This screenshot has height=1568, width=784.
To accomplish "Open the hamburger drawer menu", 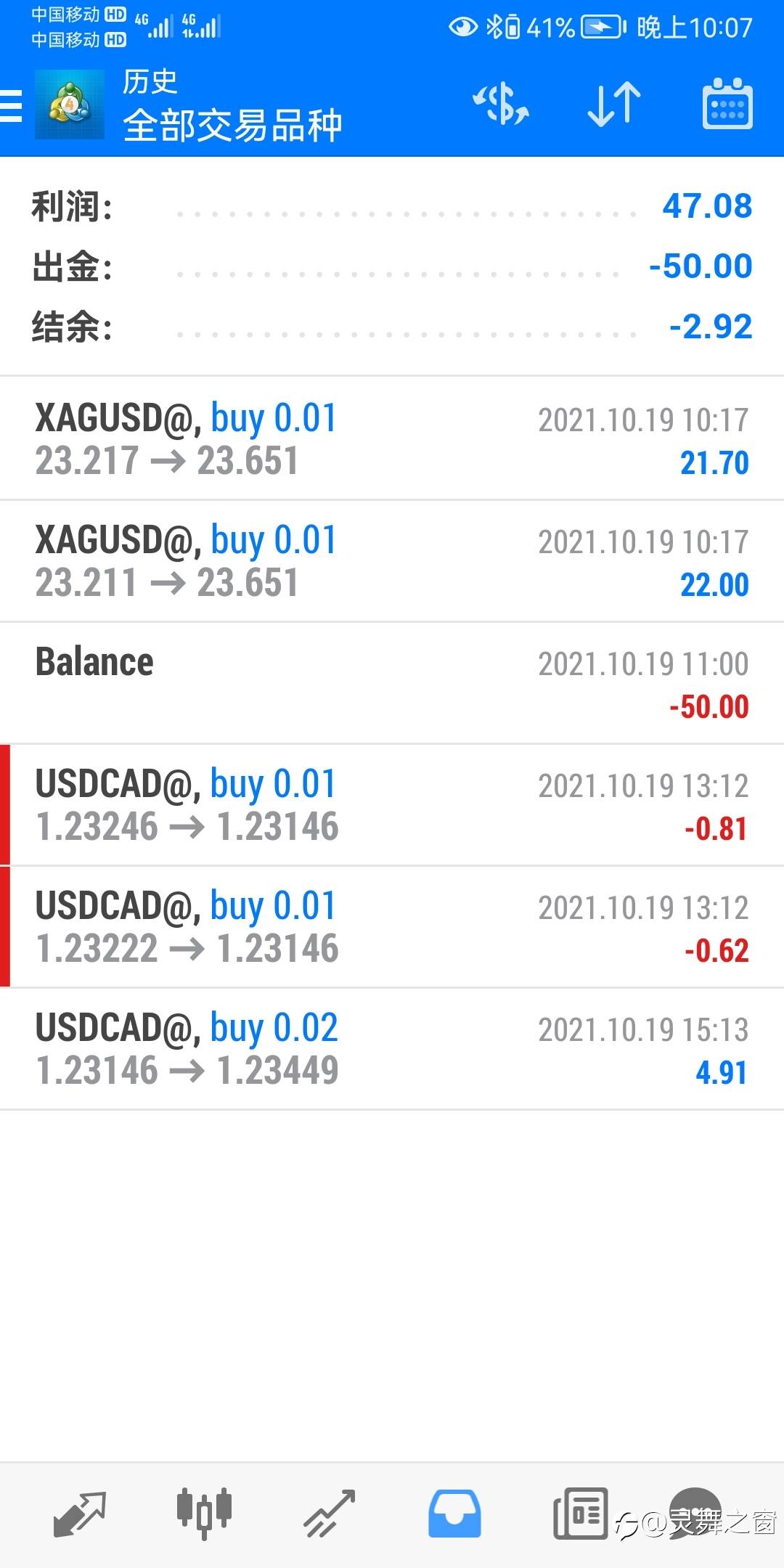I will click(x=11, y=106).
